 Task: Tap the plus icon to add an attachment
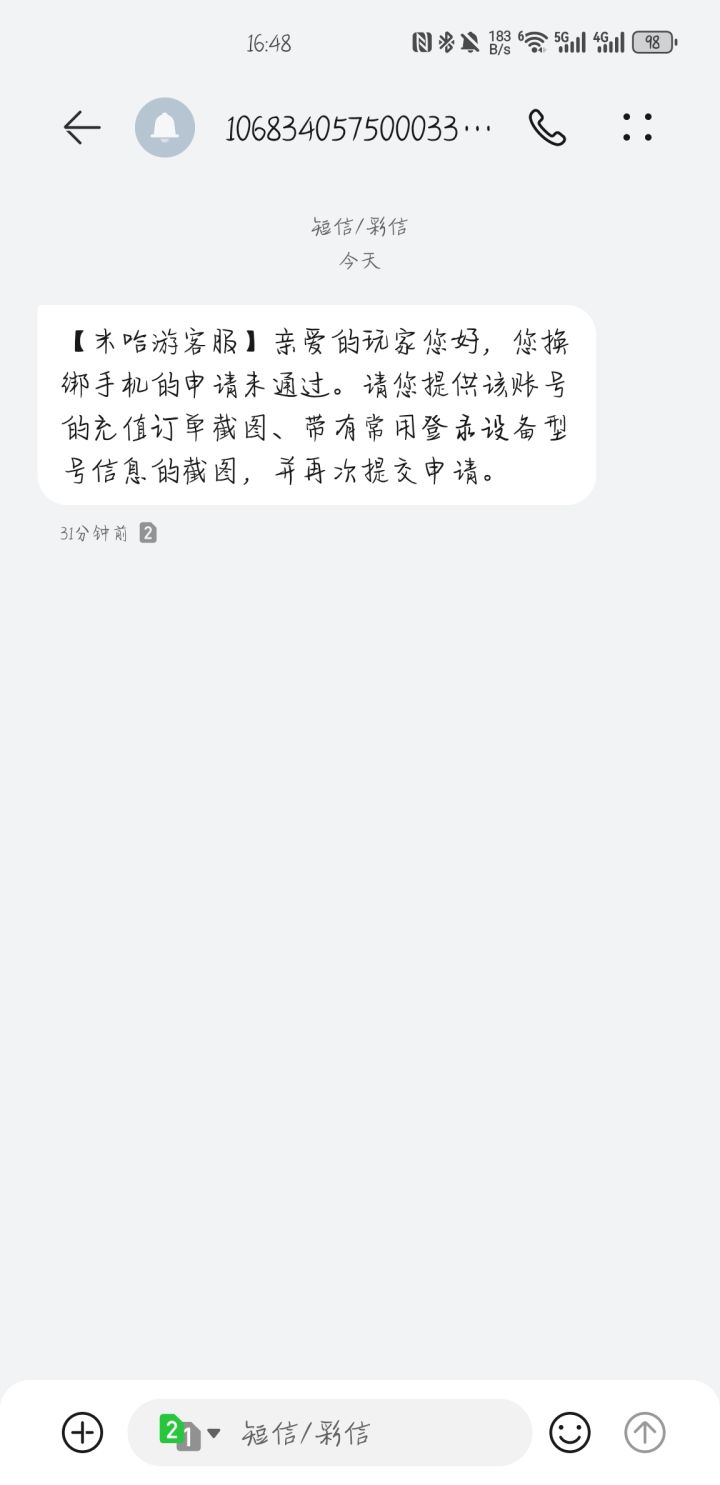pyautogui.click(x=83, y=1432)
